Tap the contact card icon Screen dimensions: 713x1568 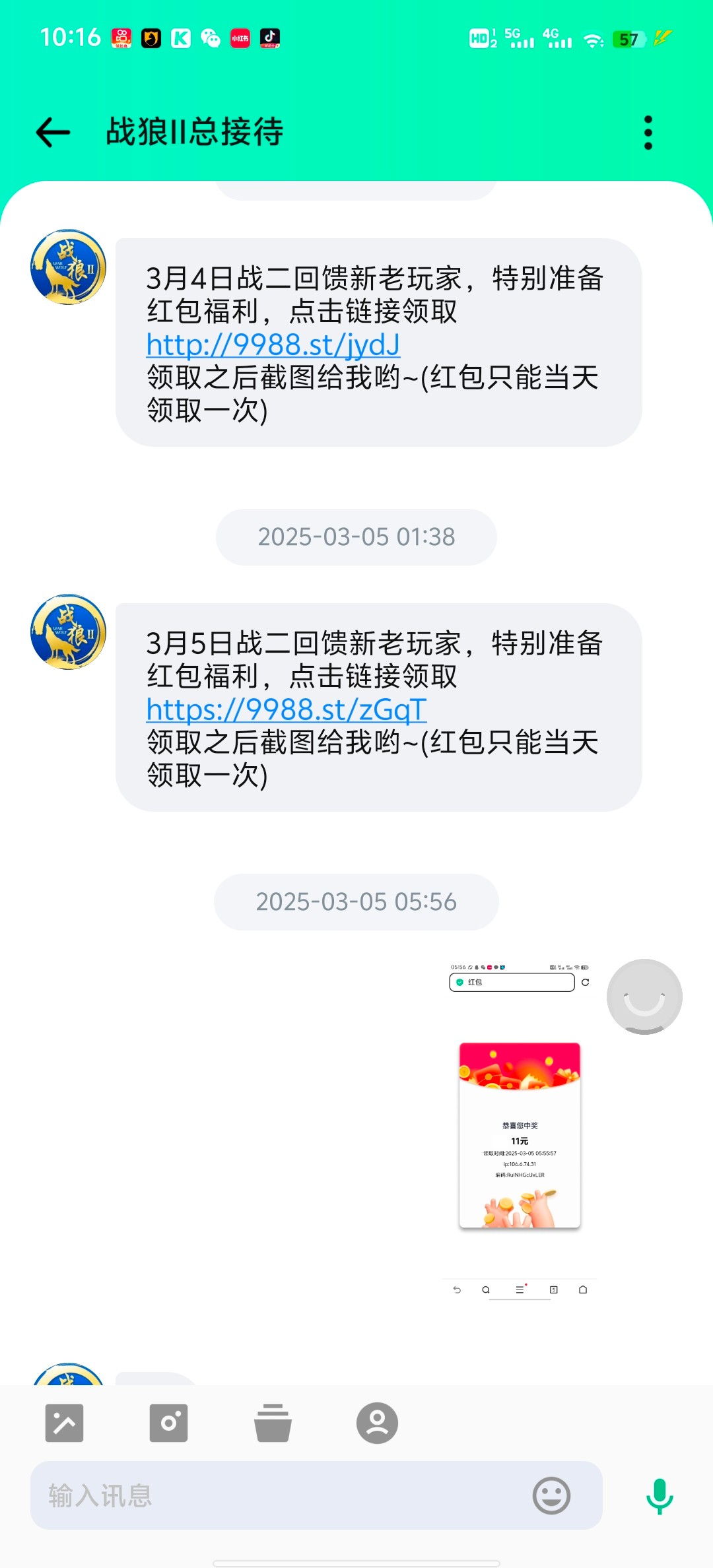pos(377,1423)
